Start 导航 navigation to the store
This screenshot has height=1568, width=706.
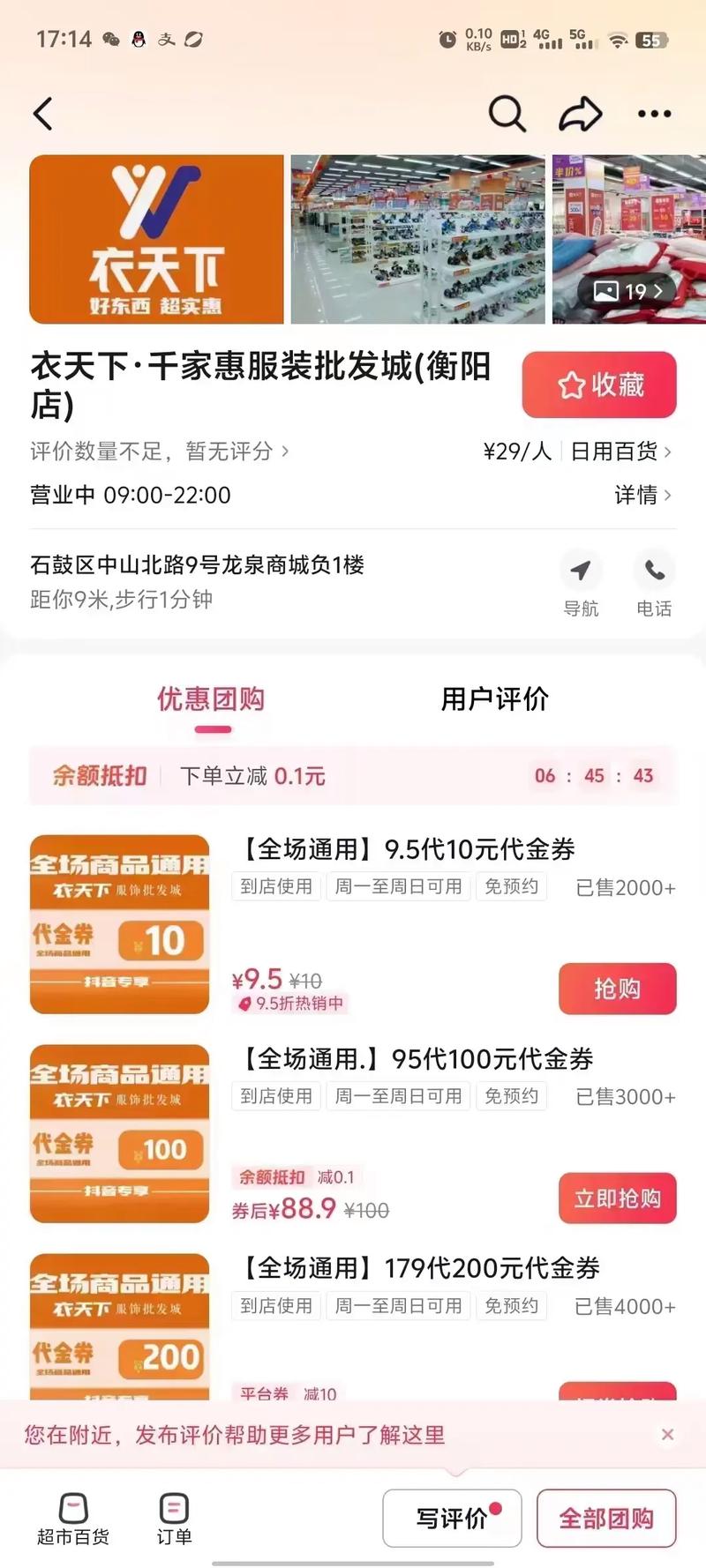pos(581,584)
